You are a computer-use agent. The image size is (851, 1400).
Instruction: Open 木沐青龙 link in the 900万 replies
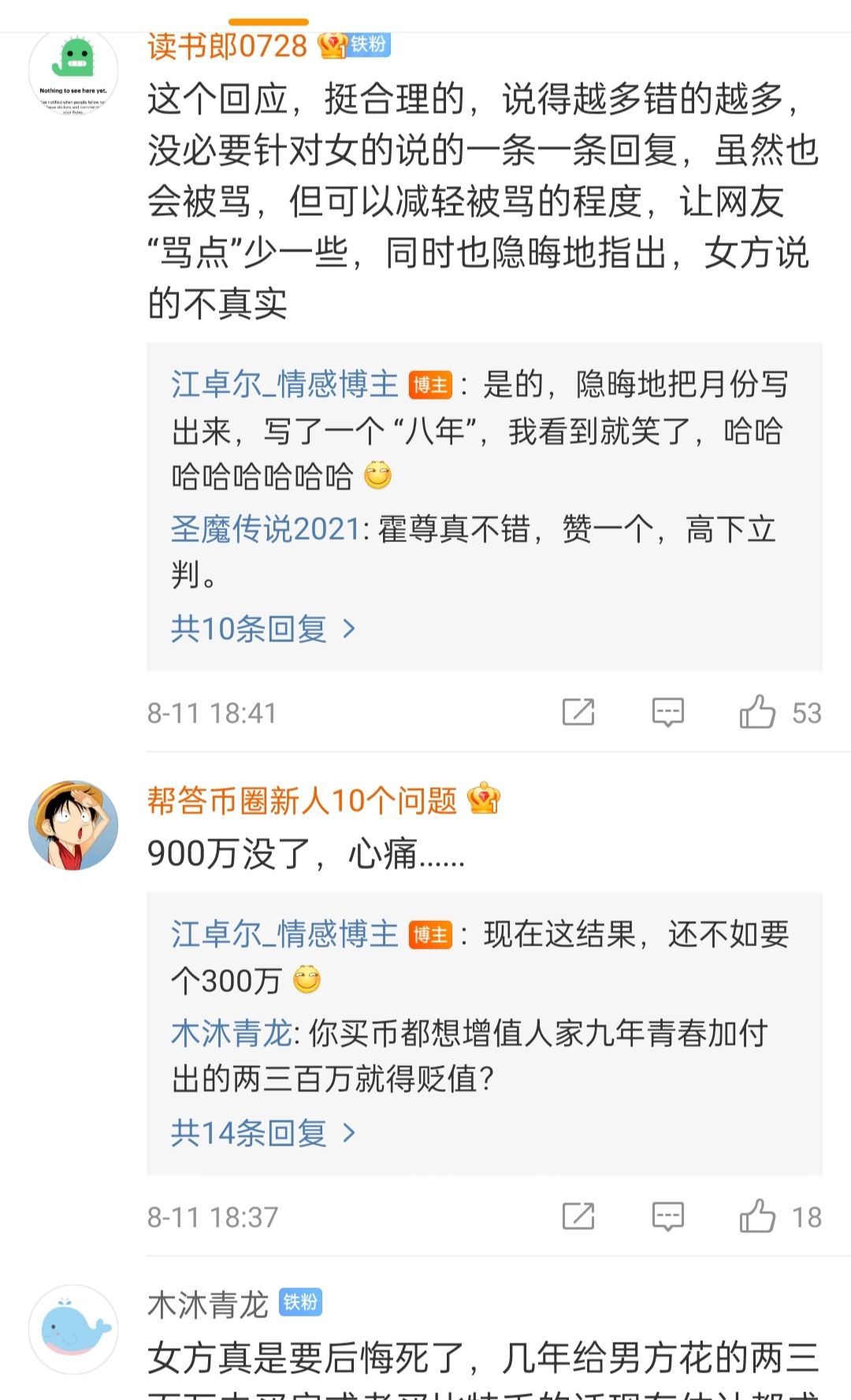tap(232, 1033)
